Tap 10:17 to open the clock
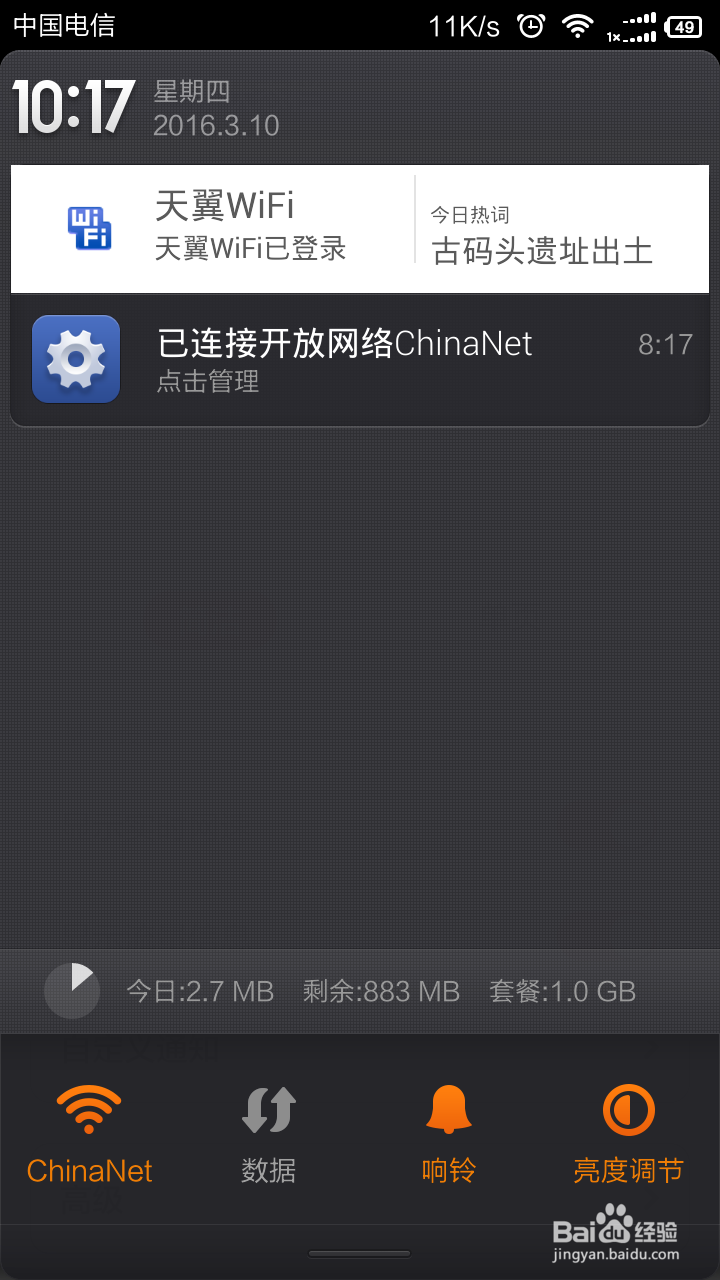Image resolution: width=720 pixels, height=1280 pixels. pos(70,103)
